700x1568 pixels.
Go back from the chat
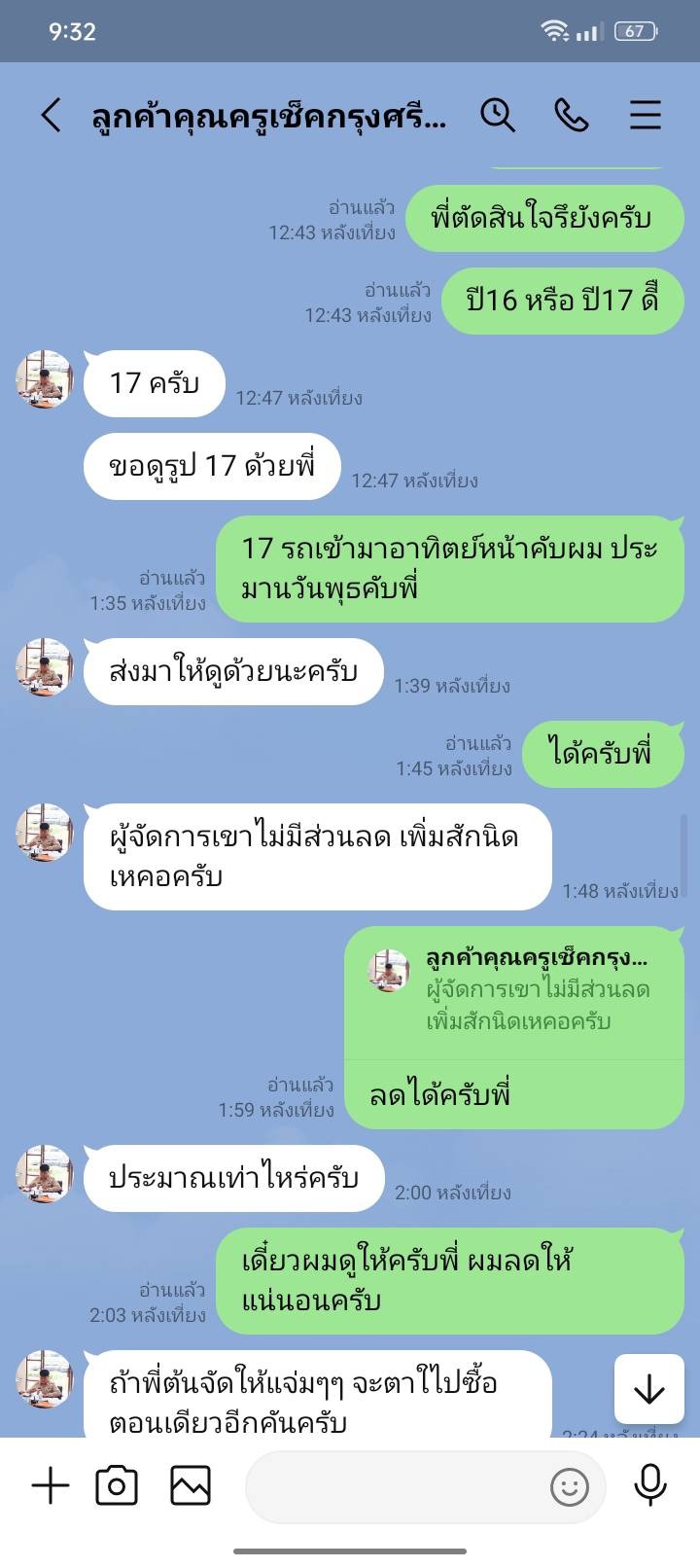coord(51,115)
